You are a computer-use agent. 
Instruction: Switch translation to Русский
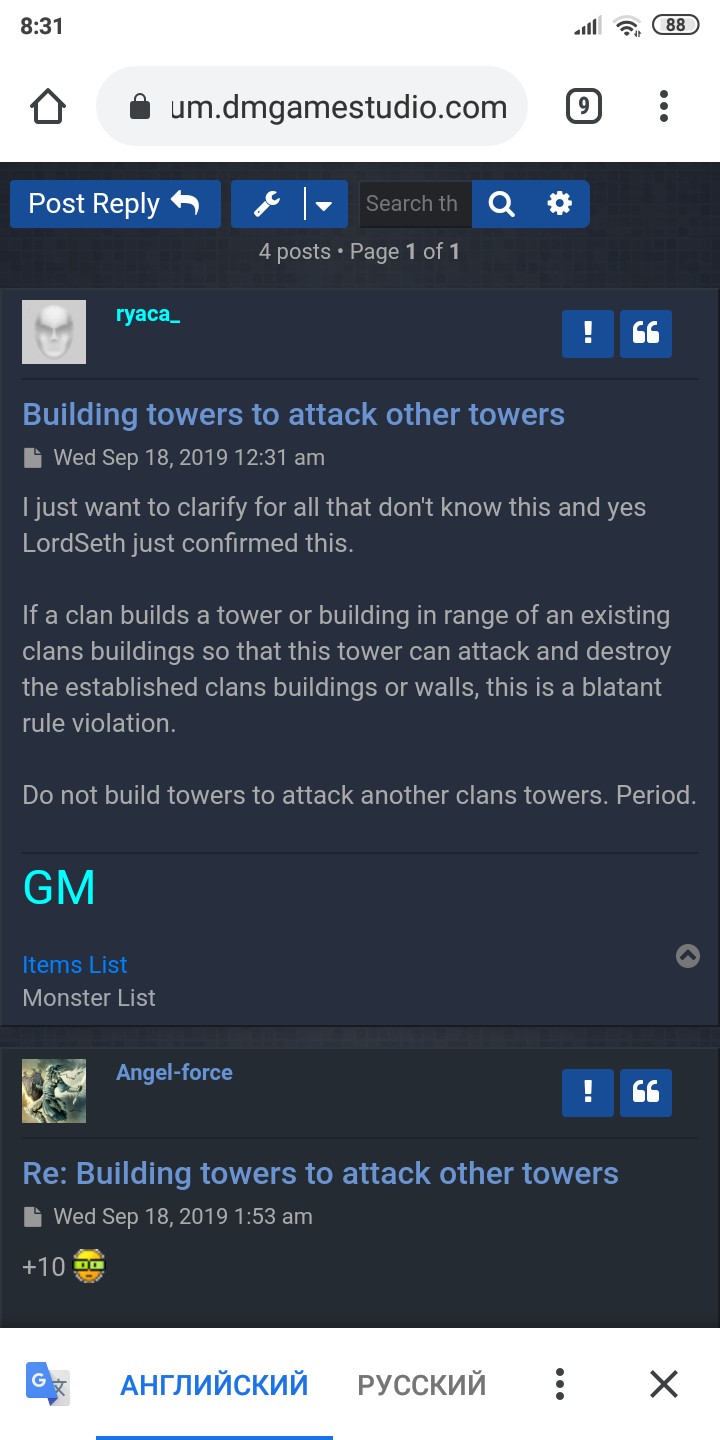(x=421, y=1385)
